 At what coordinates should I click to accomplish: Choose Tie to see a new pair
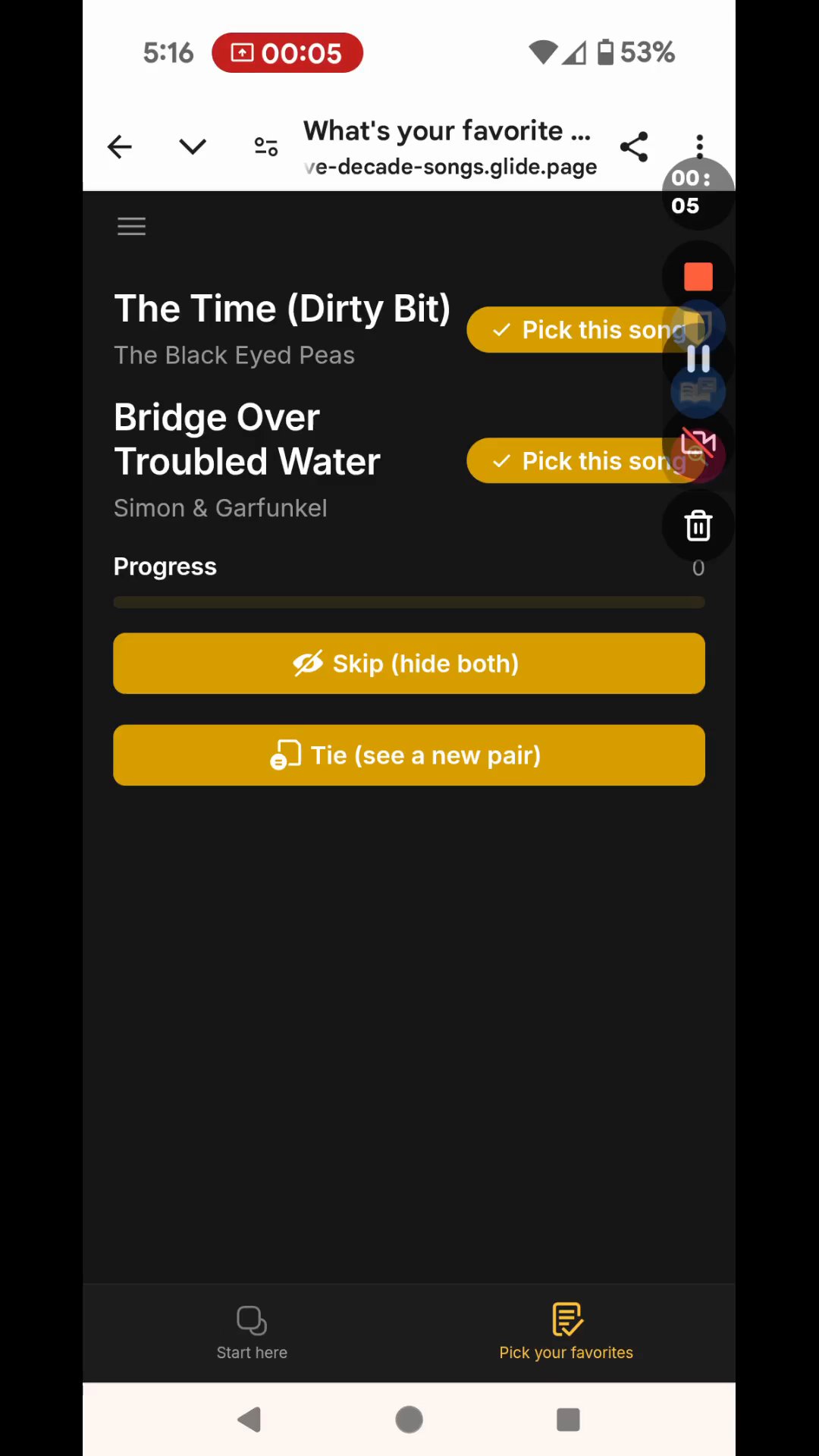[409, 755]
